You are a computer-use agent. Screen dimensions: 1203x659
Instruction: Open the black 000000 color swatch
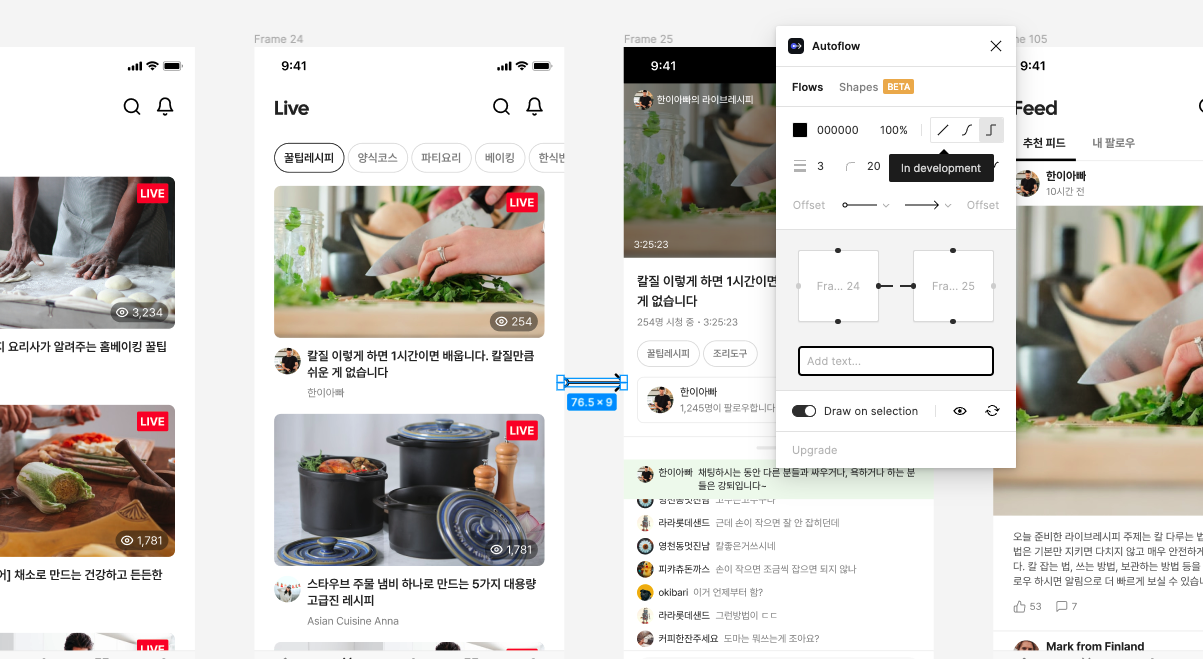(800, 130)
